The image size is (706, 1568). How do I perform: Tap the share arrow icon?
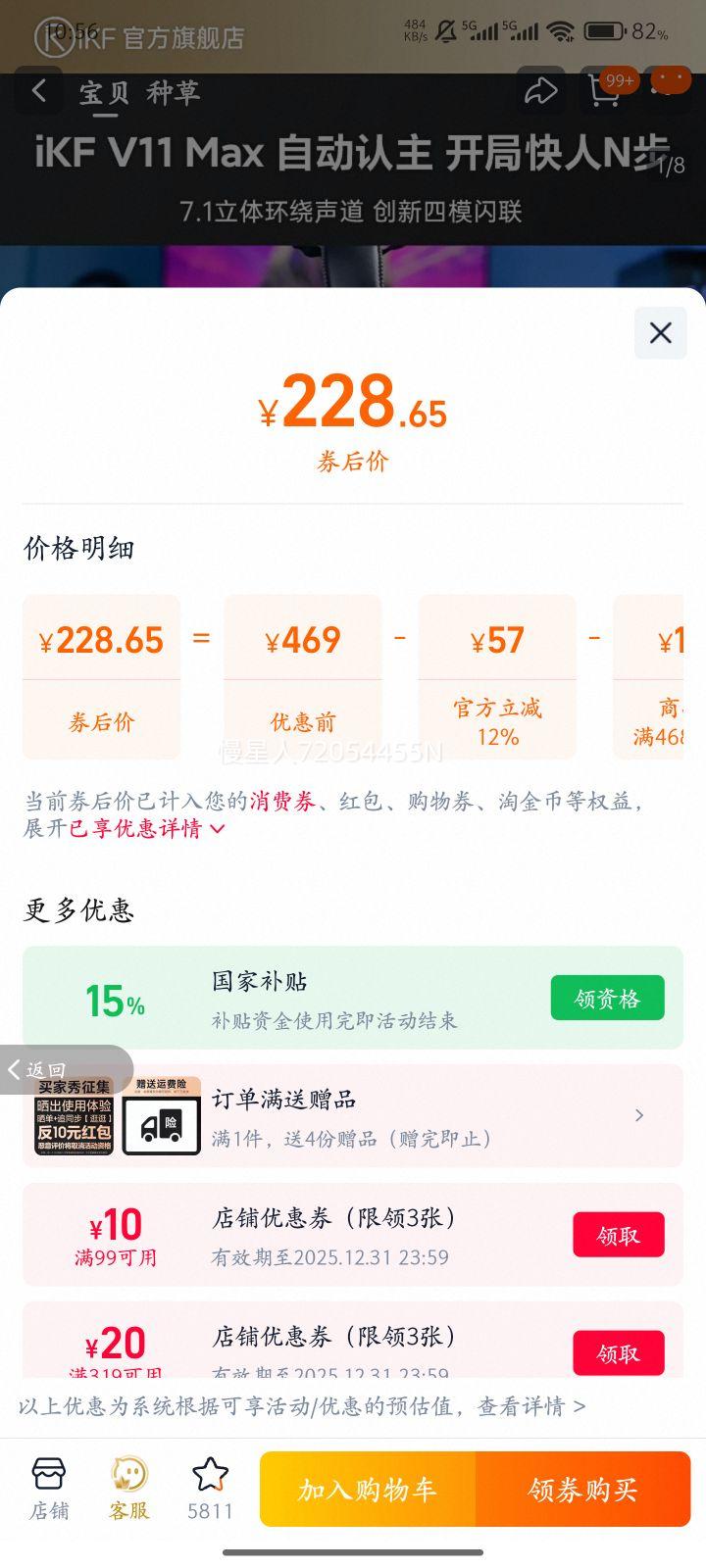tap(540, 90)
